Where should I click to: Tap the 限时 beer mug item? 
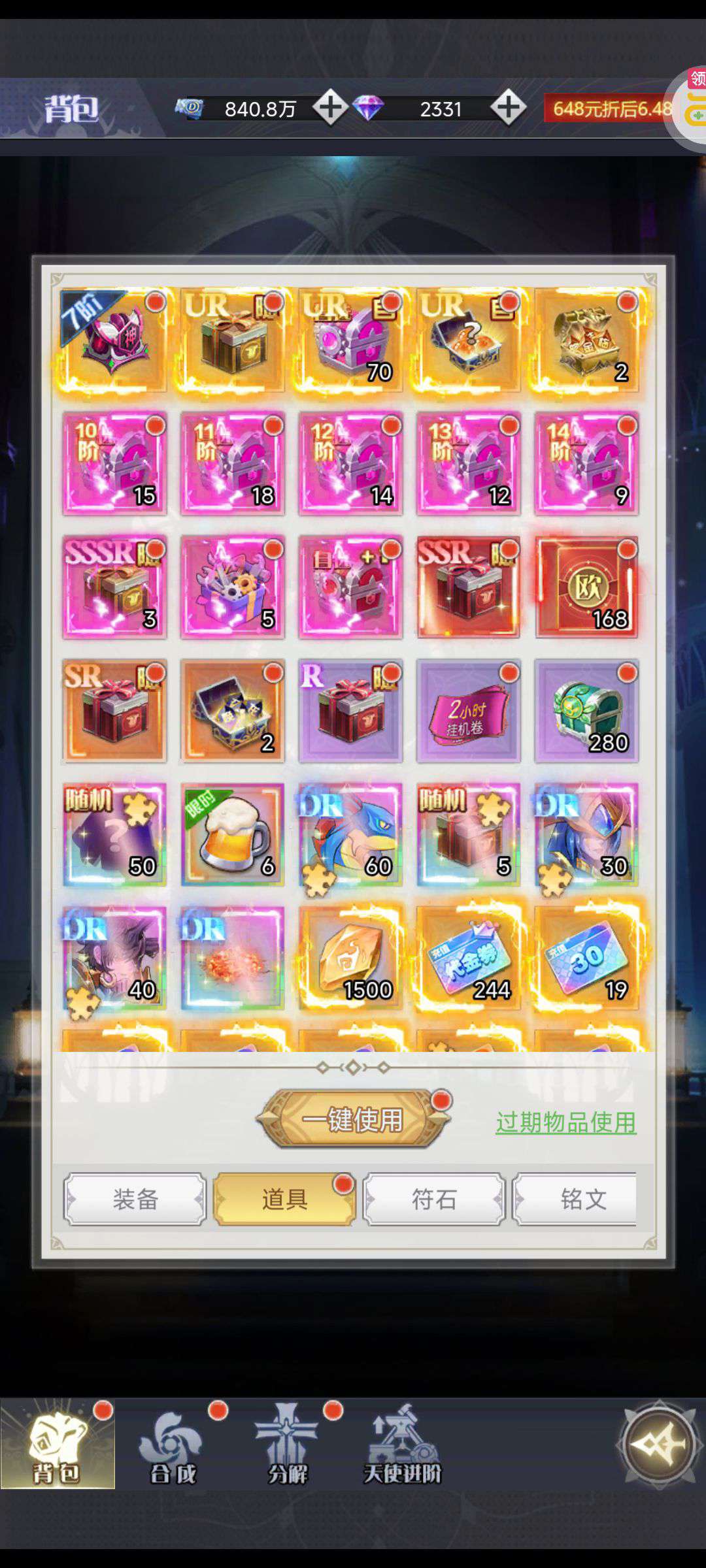pyautogui.click(x=233, y=834)
